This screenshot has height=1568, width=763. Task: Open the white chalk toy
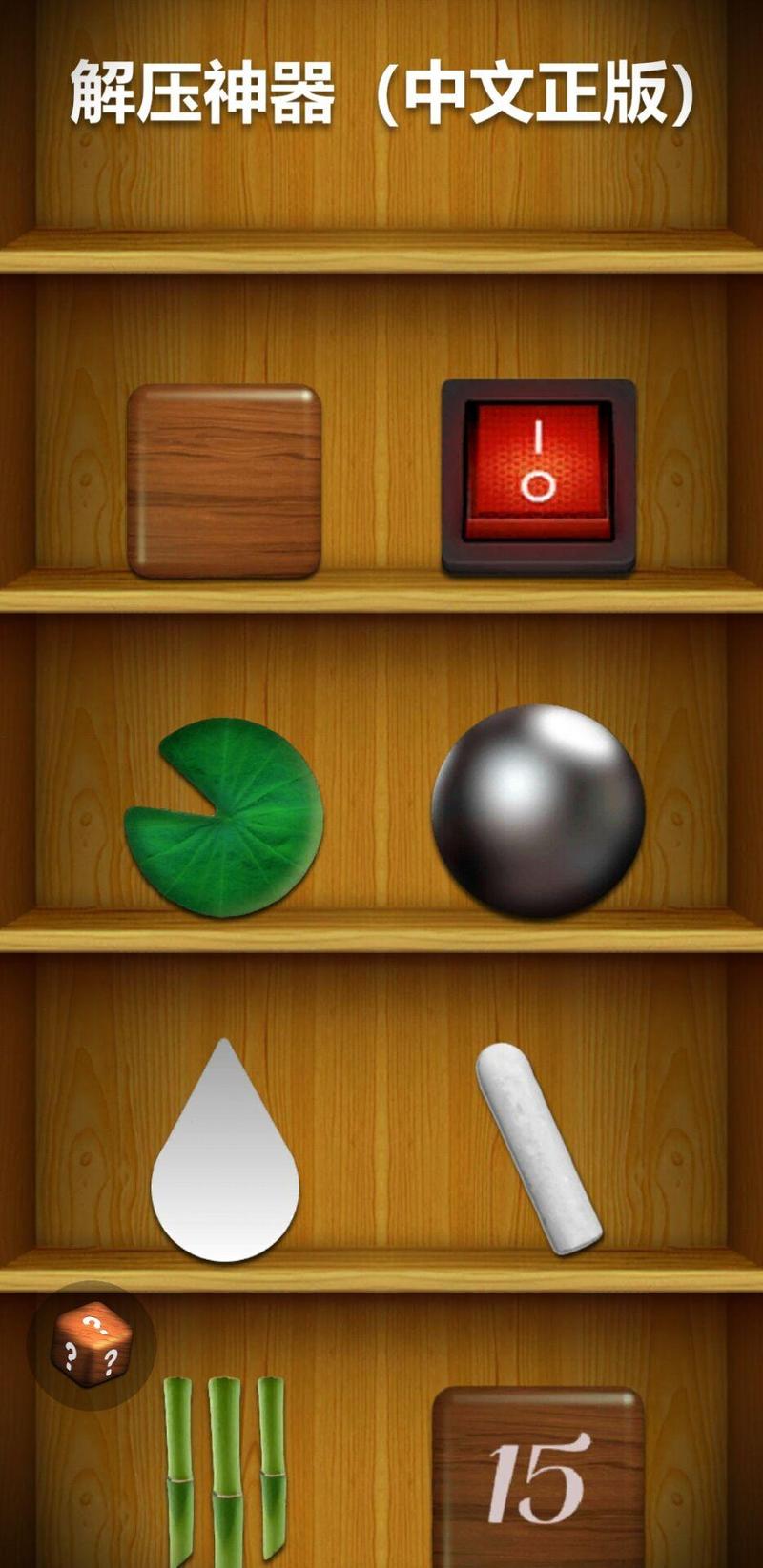539,1149
